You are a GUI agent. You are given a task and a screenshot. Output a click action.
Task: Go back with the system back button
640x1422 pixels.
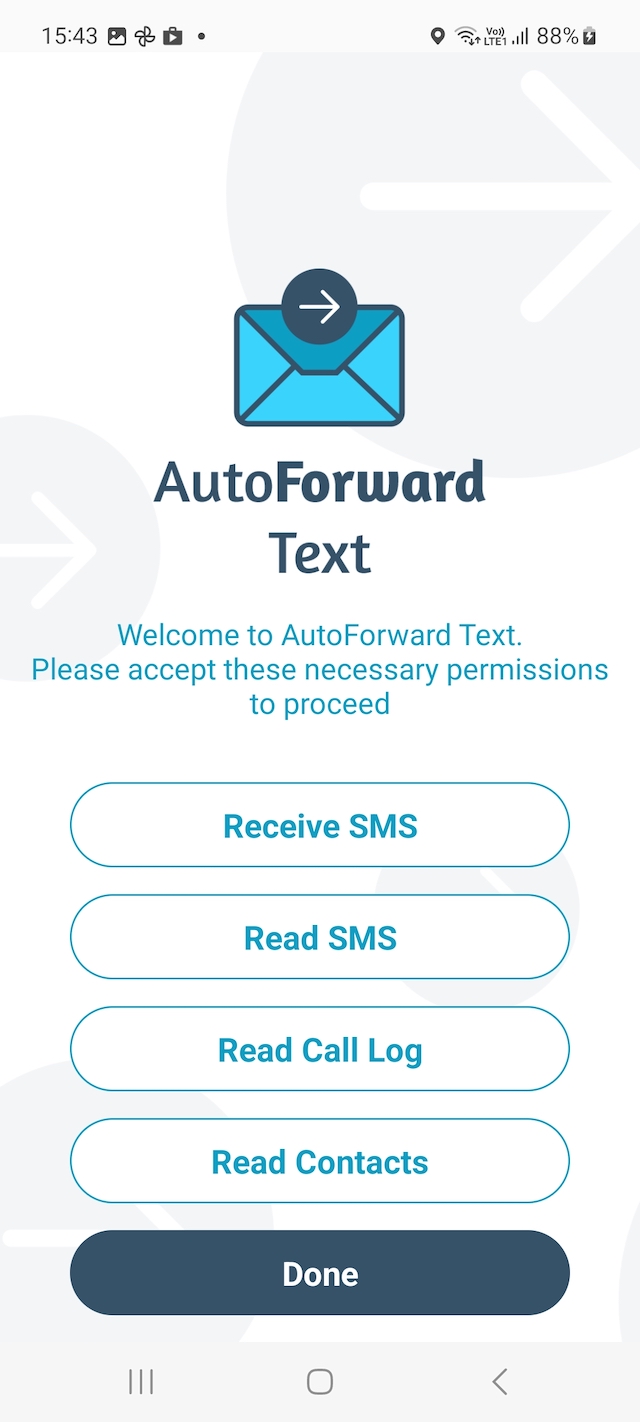[x=500, y=1382]
